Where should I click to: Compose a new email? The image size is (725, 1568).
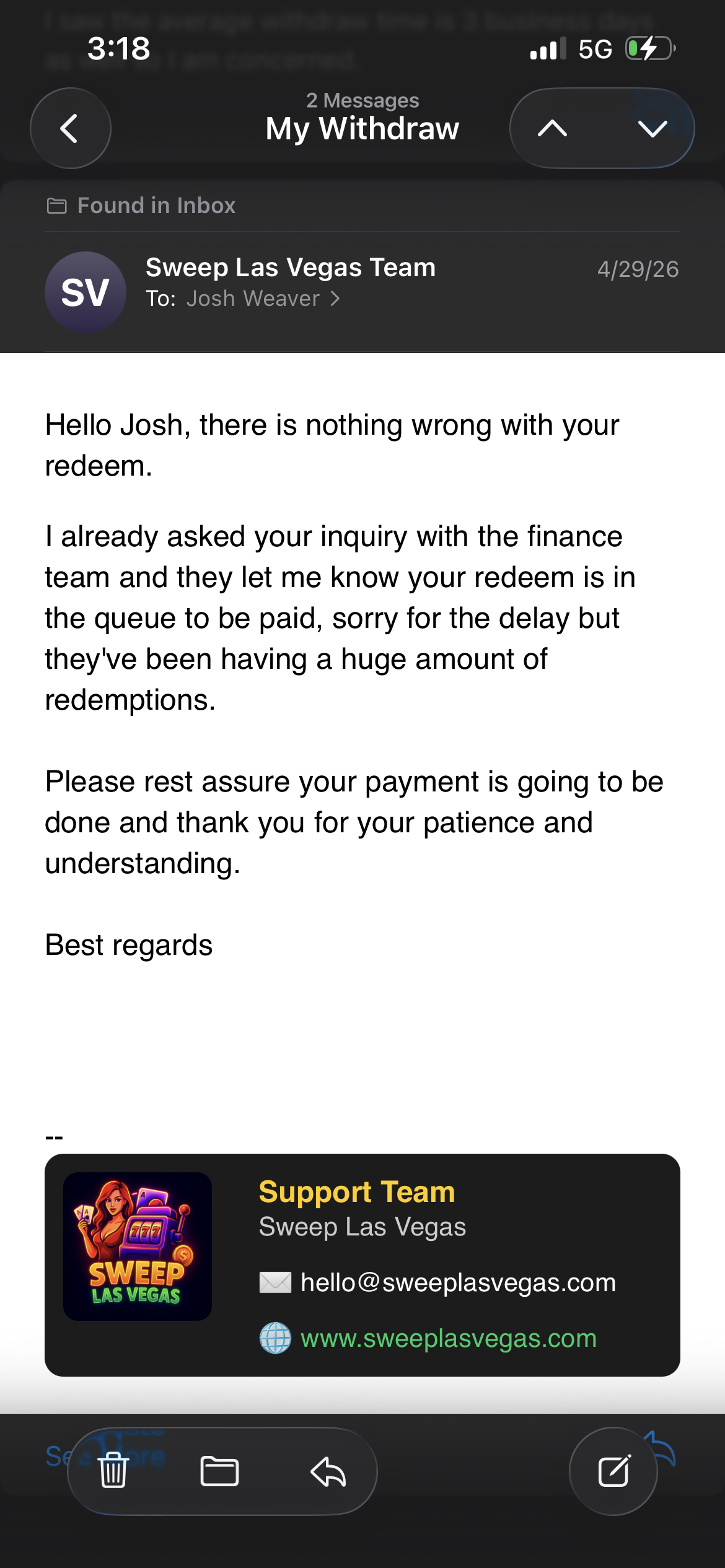tap(613, 1471)
